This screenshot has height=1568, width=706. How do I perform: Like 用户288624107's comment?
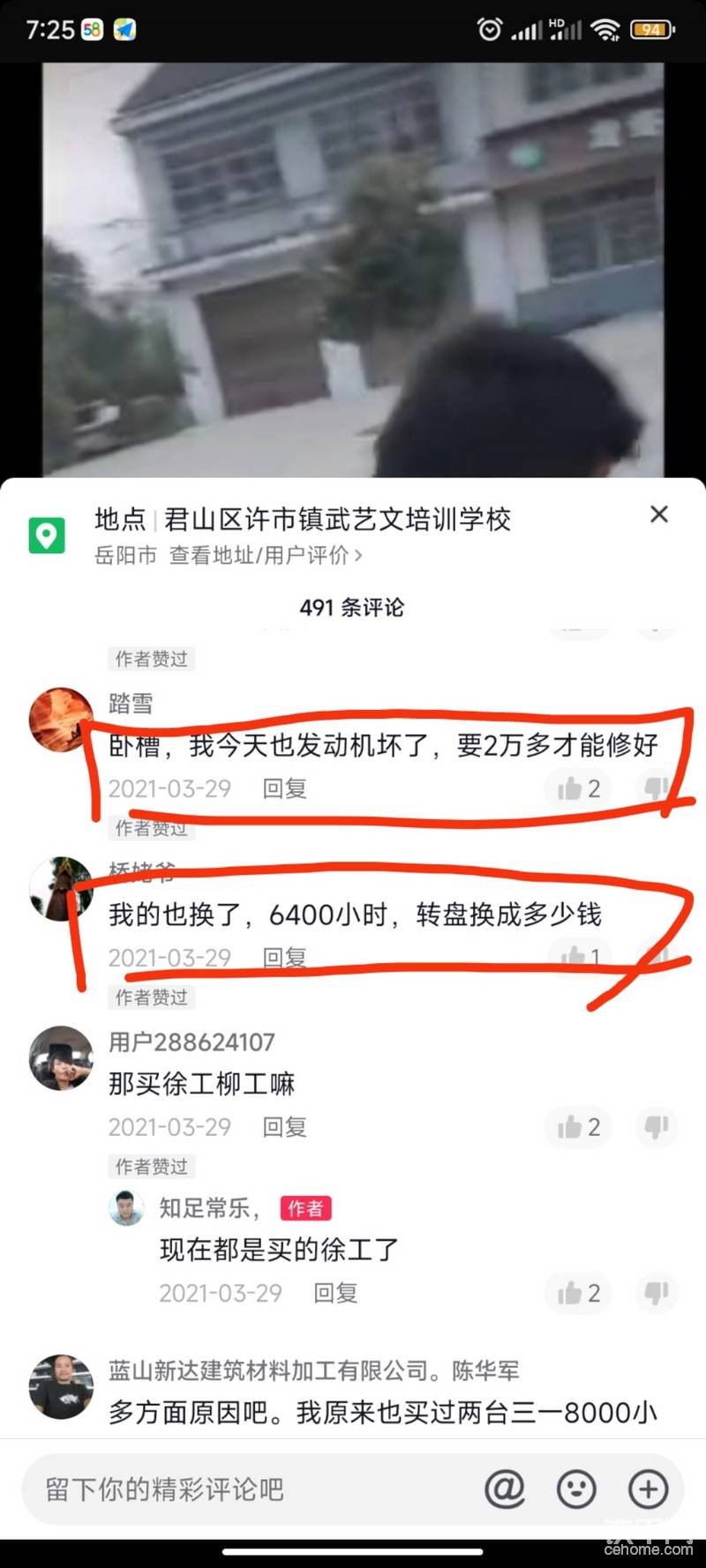(578, 1127)
